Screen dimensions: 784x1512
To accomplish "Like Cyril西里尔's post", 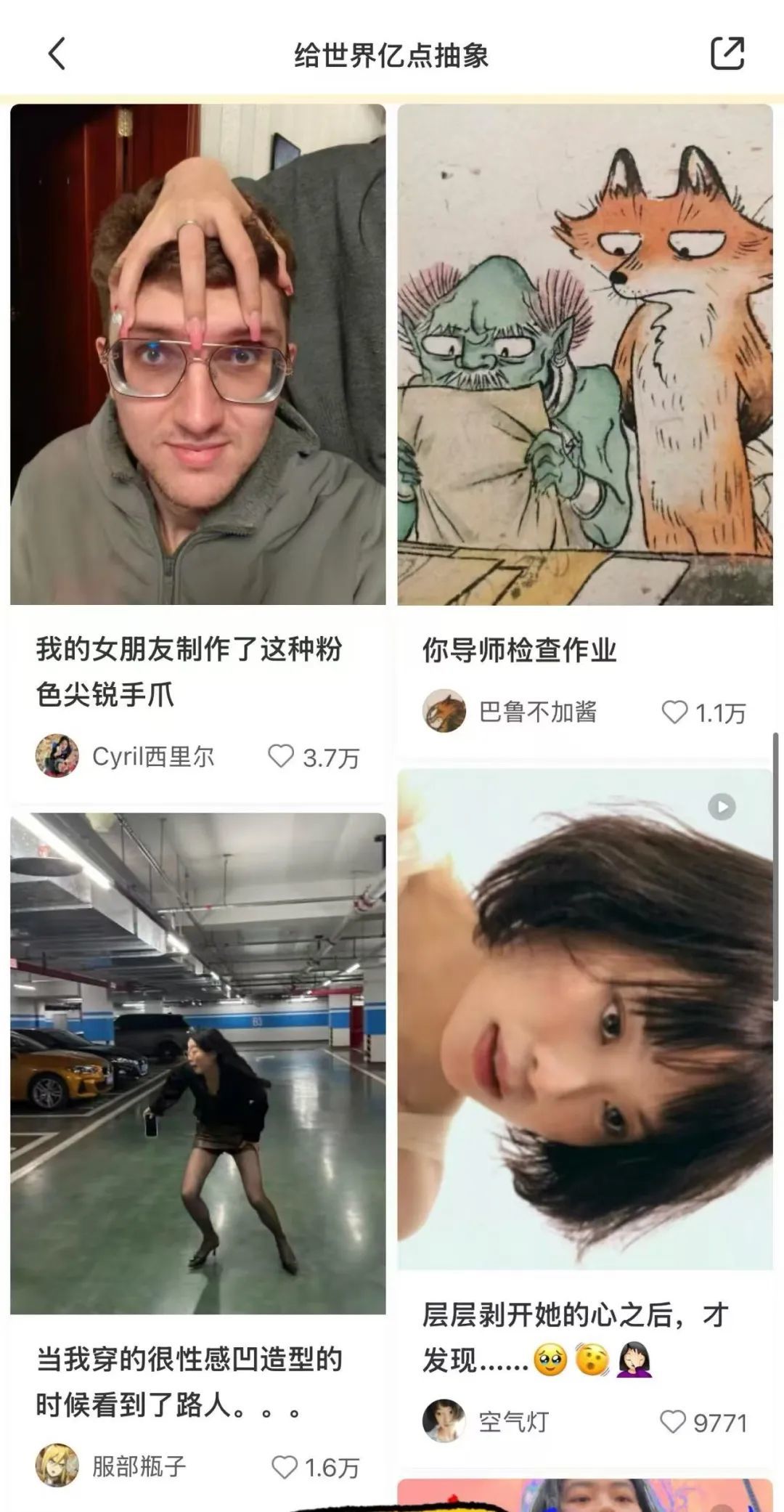I will [x=282, y=757].
